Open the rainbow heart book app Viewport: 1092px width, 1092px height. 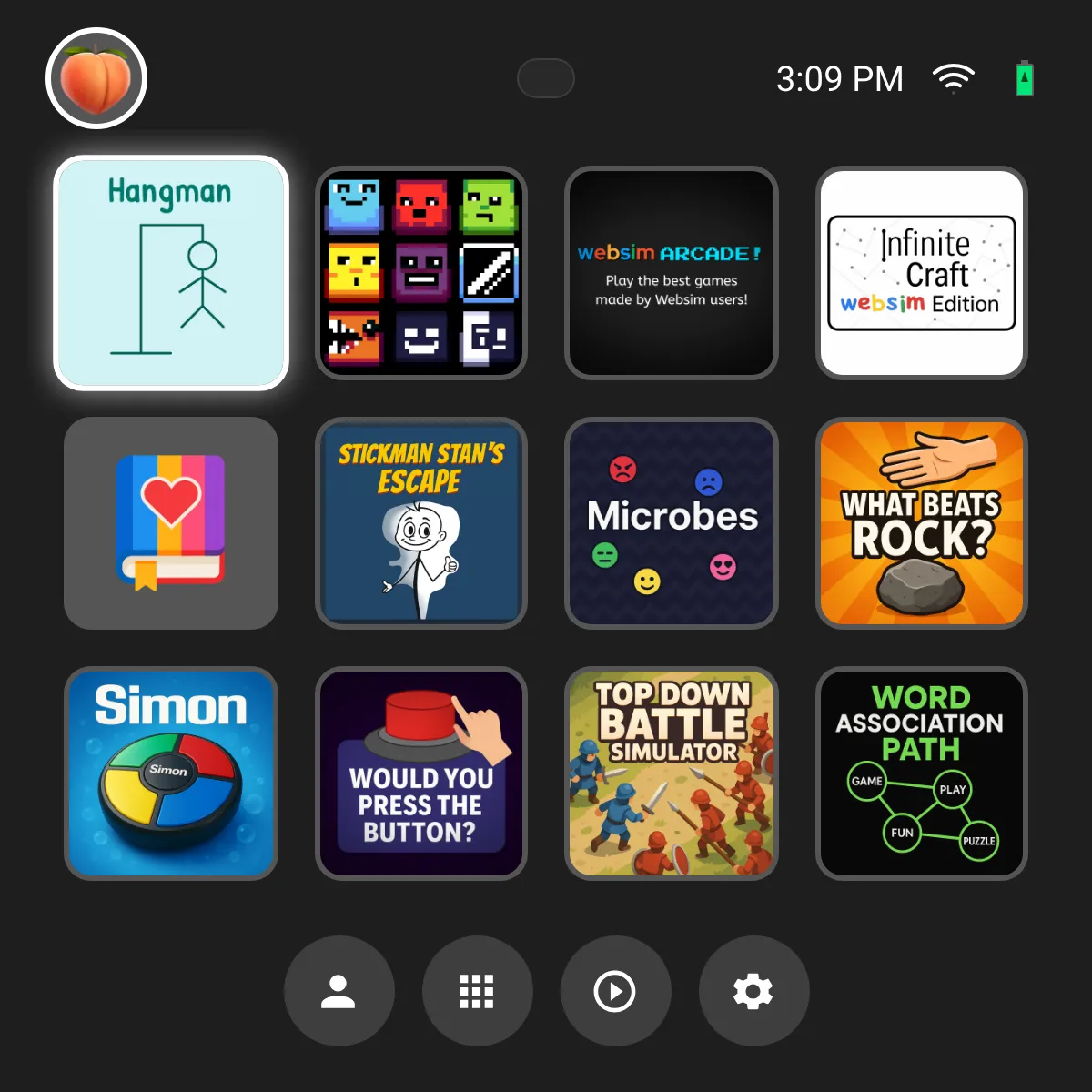[171, 523]
